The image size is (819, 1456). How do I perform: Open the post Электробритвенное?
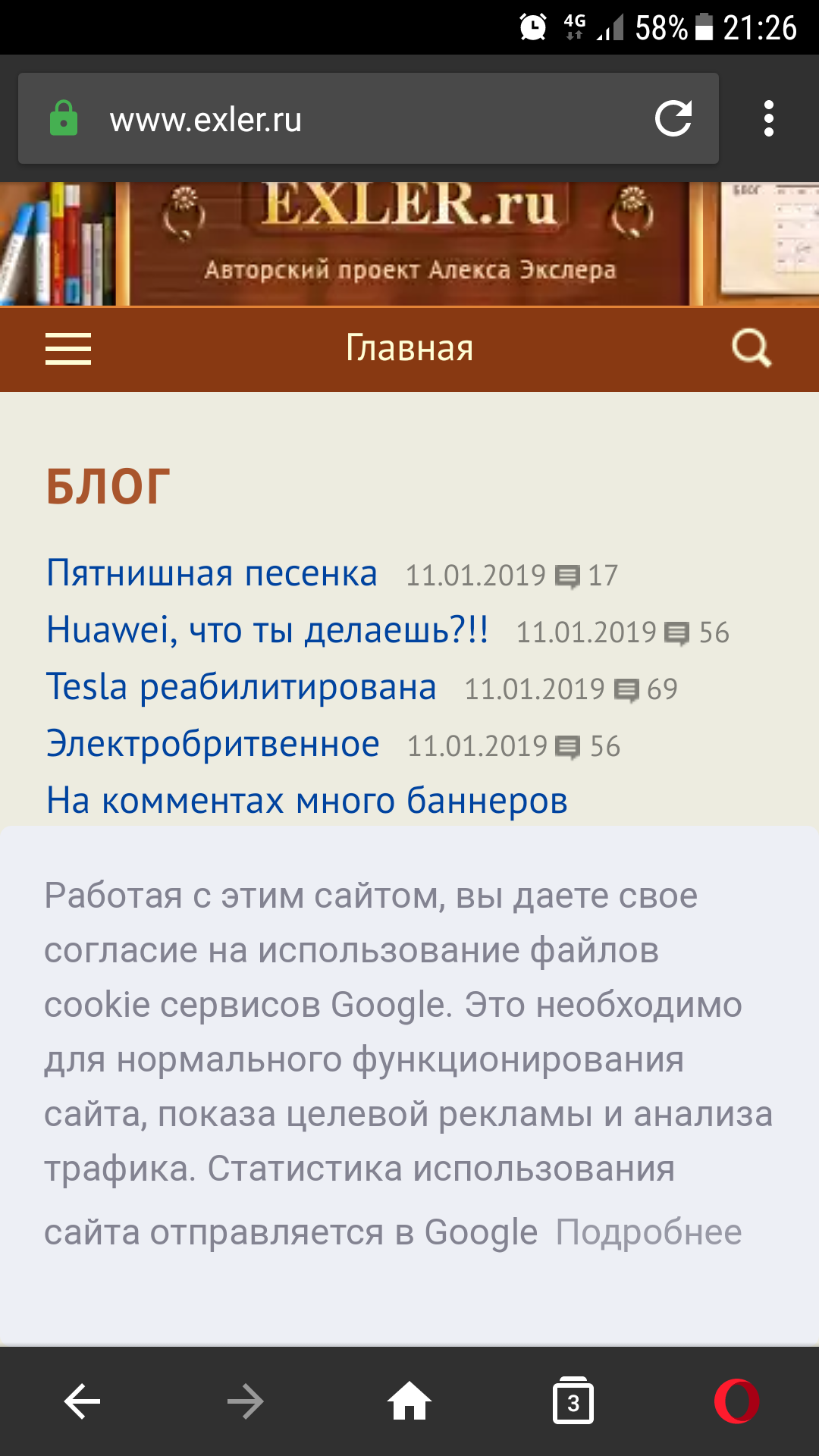click(213, 744)
